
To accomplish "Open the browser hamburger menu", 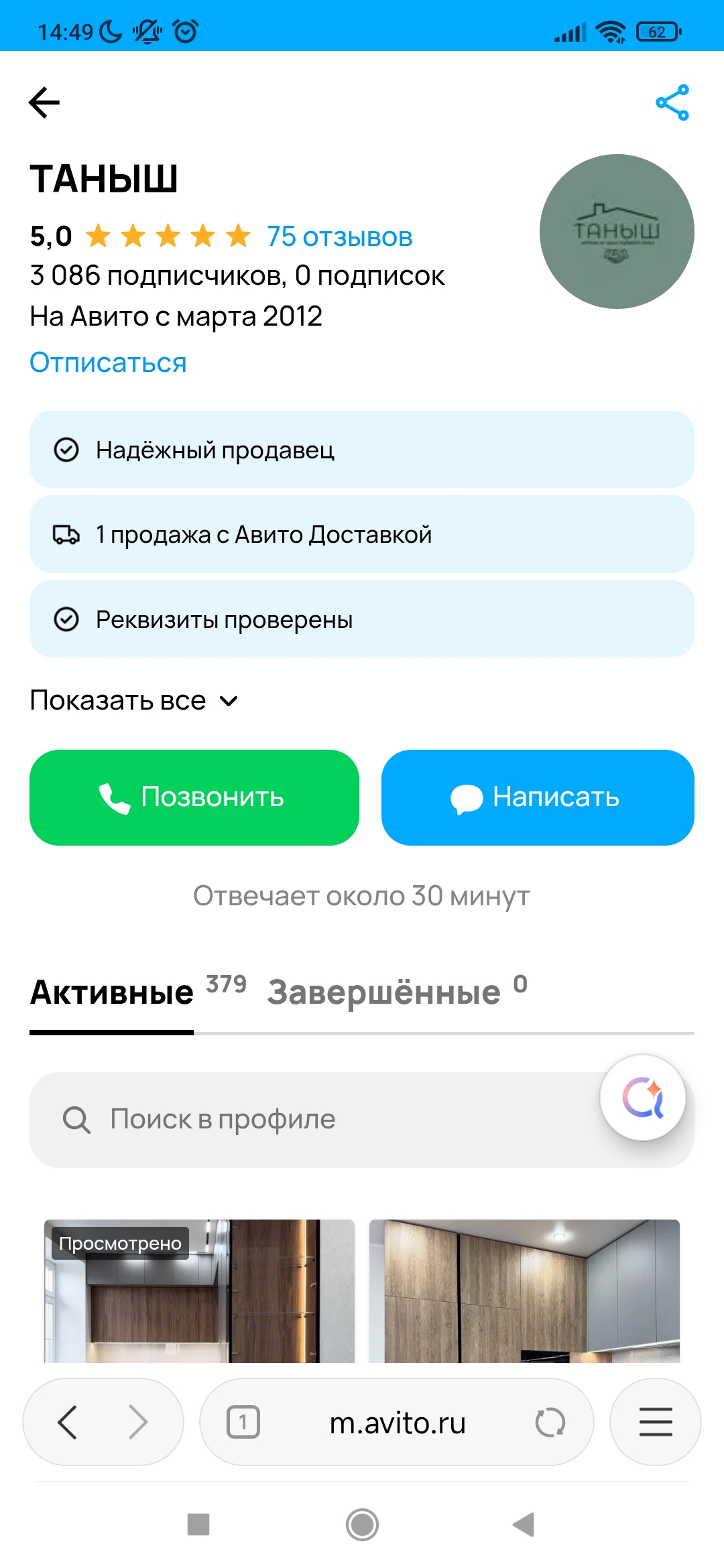I will pyautogui.click(x=655, y=1422).
